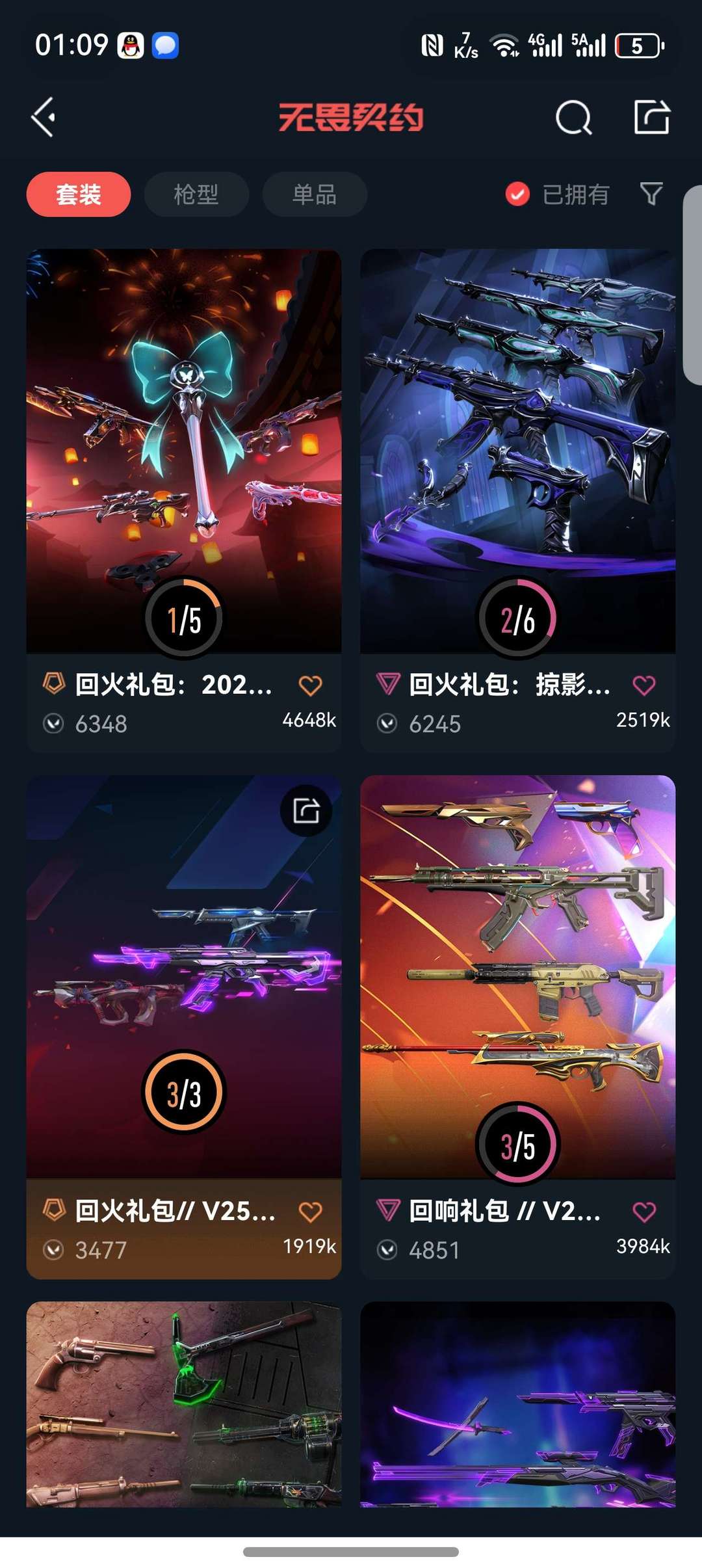
Task: Open the 回火礼包 1/5 bundle card
Action: point(184,500)
